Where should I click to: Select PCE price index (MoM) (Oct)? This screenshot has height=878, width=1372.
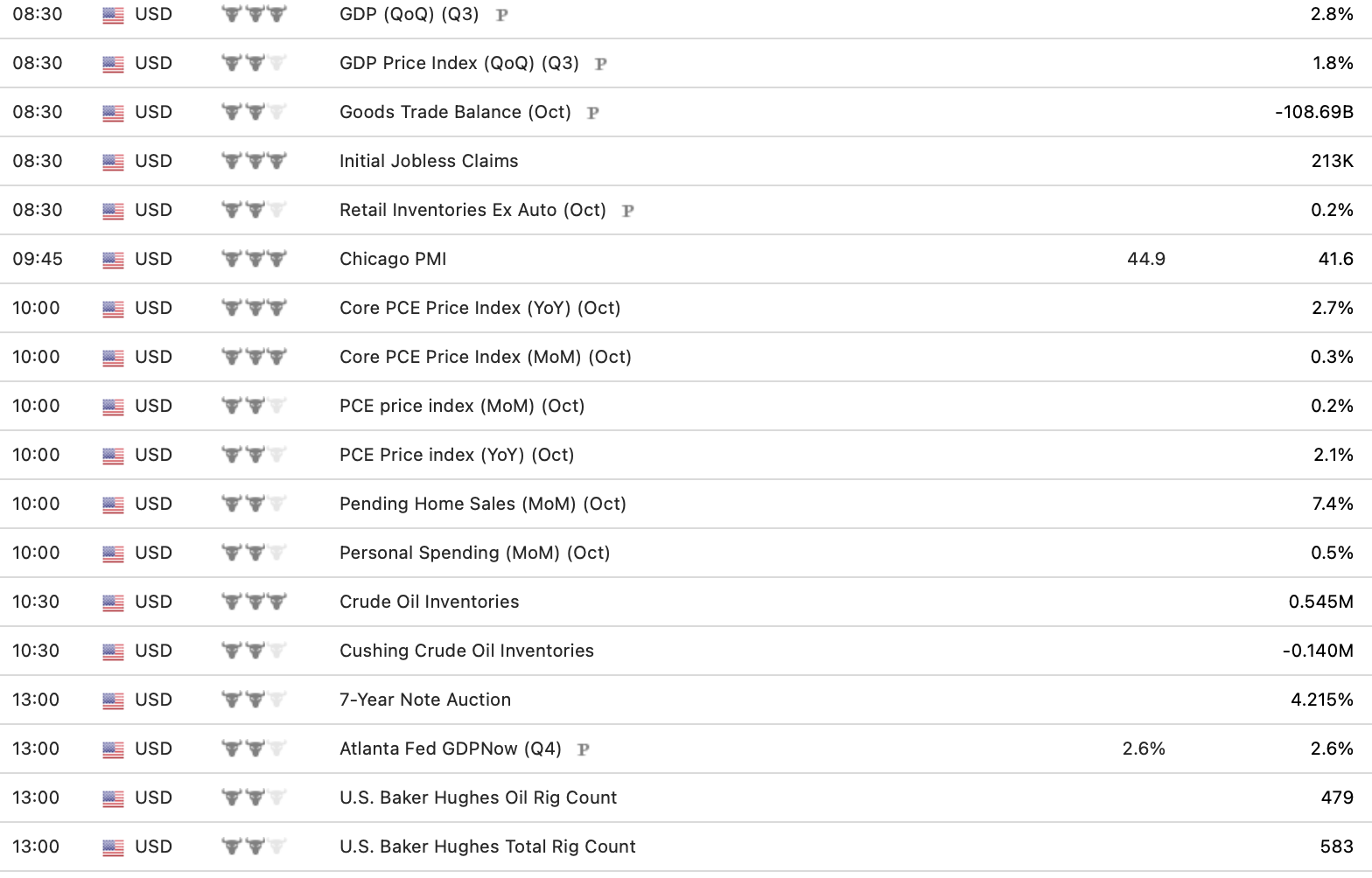click(461, 406)
